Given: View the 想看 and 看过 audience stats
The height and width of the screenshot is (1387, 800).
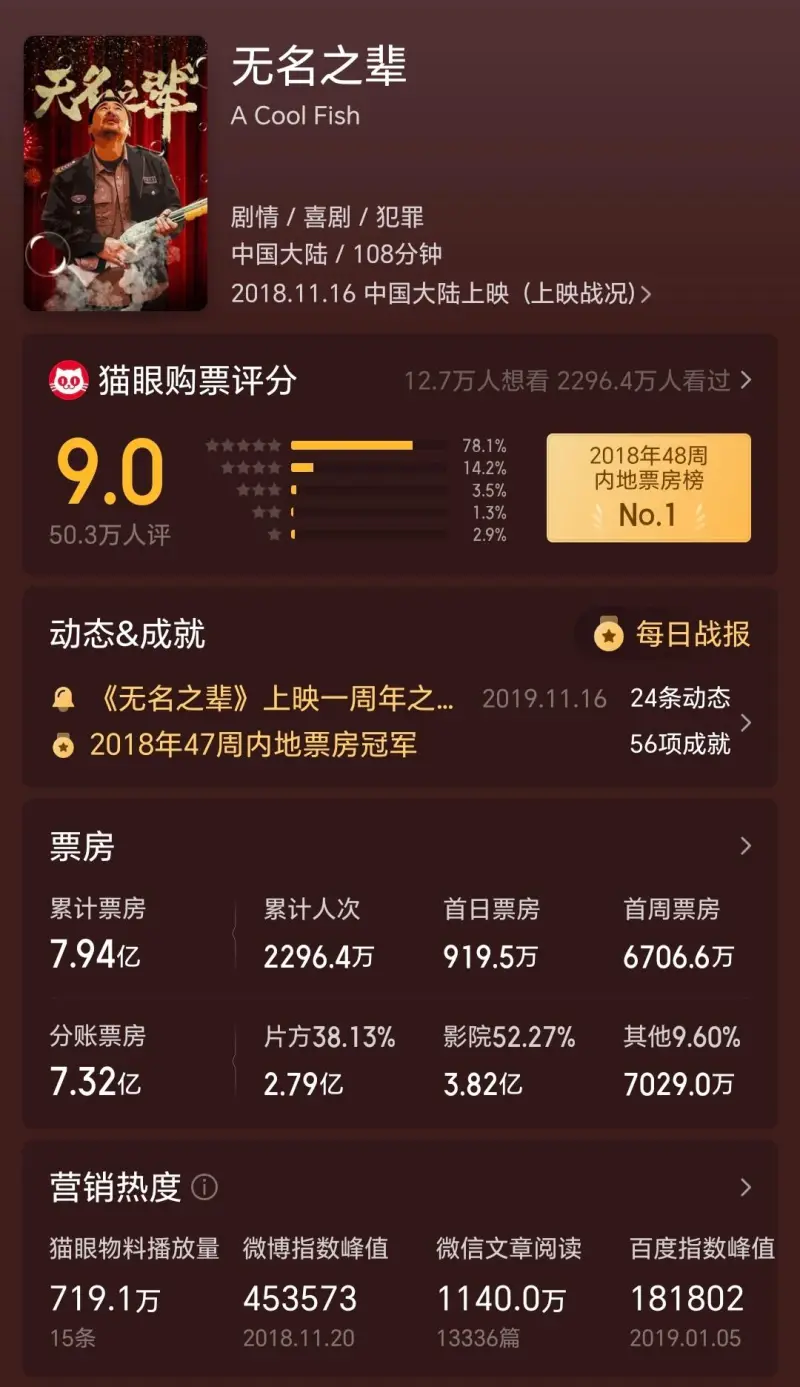Looking at the screenshot, I should tap(577, 381).
